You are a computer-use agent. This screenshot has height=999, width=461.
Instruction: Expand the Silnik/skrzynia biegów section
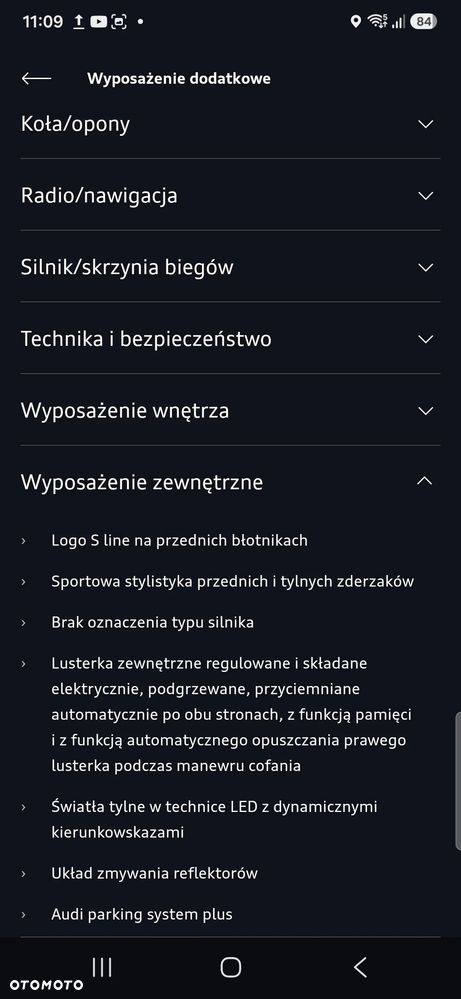click(x=230, y=267)
